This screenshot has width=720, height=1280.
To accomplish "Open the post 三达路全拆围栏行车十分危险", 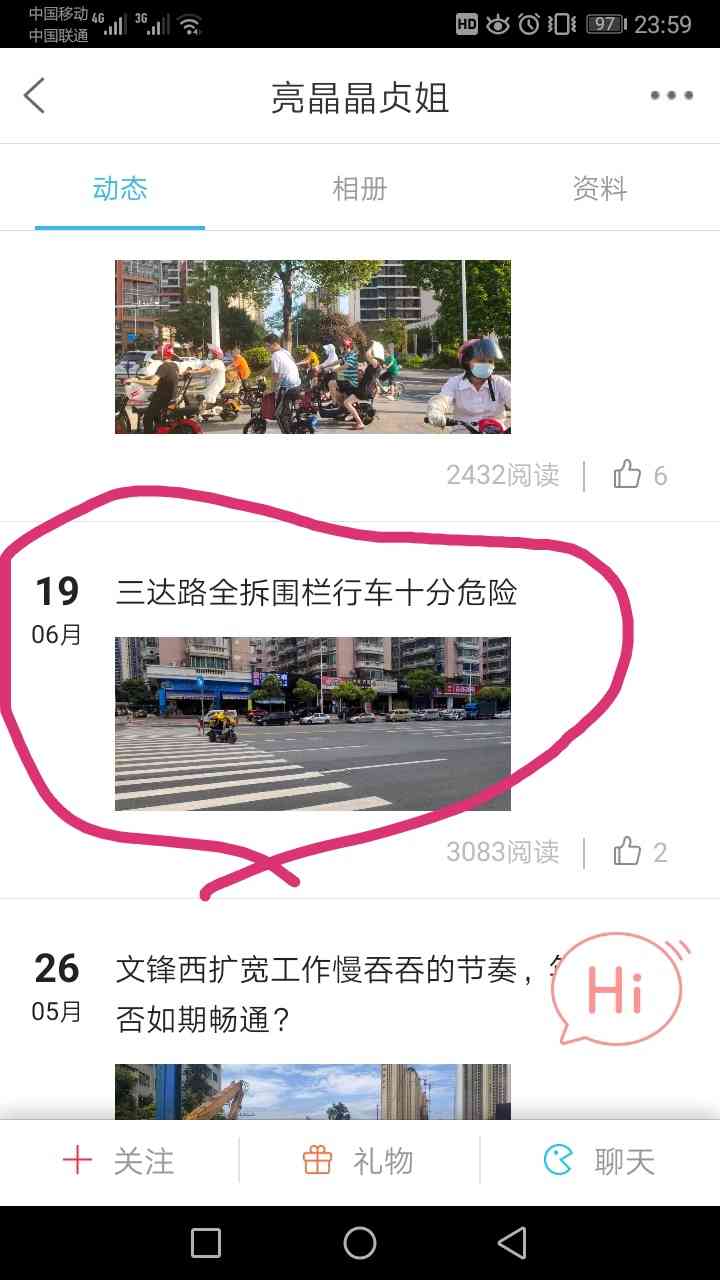I will click(316, 593).
